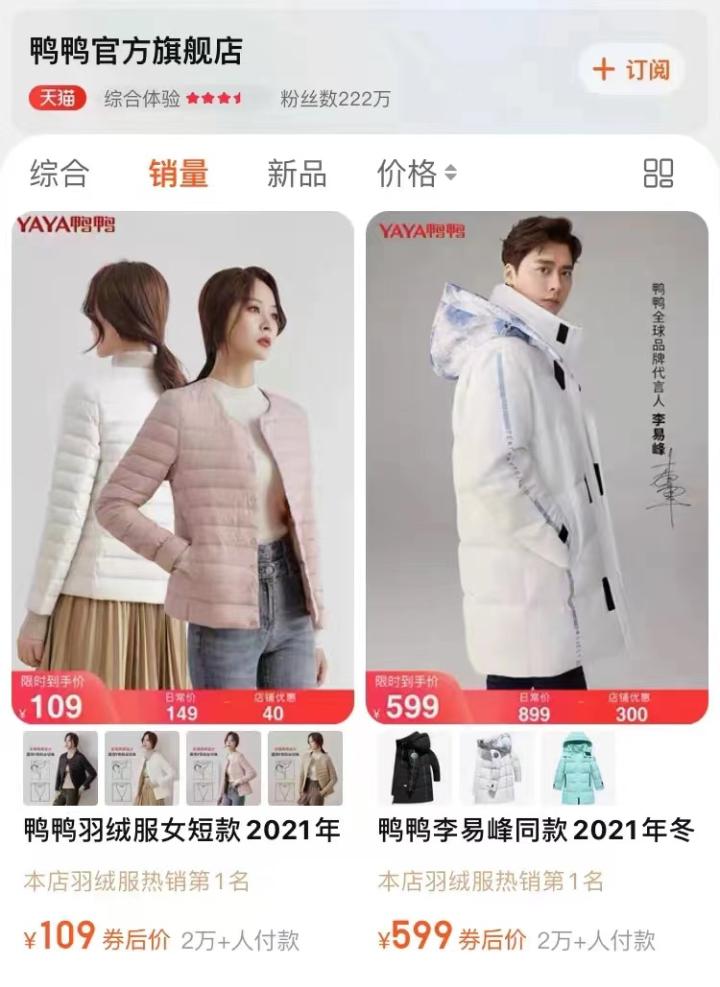Image resolution: width=720 pixels, height=987 pixels.
Task: Sort products by 价格
Action: coord(416,174)
